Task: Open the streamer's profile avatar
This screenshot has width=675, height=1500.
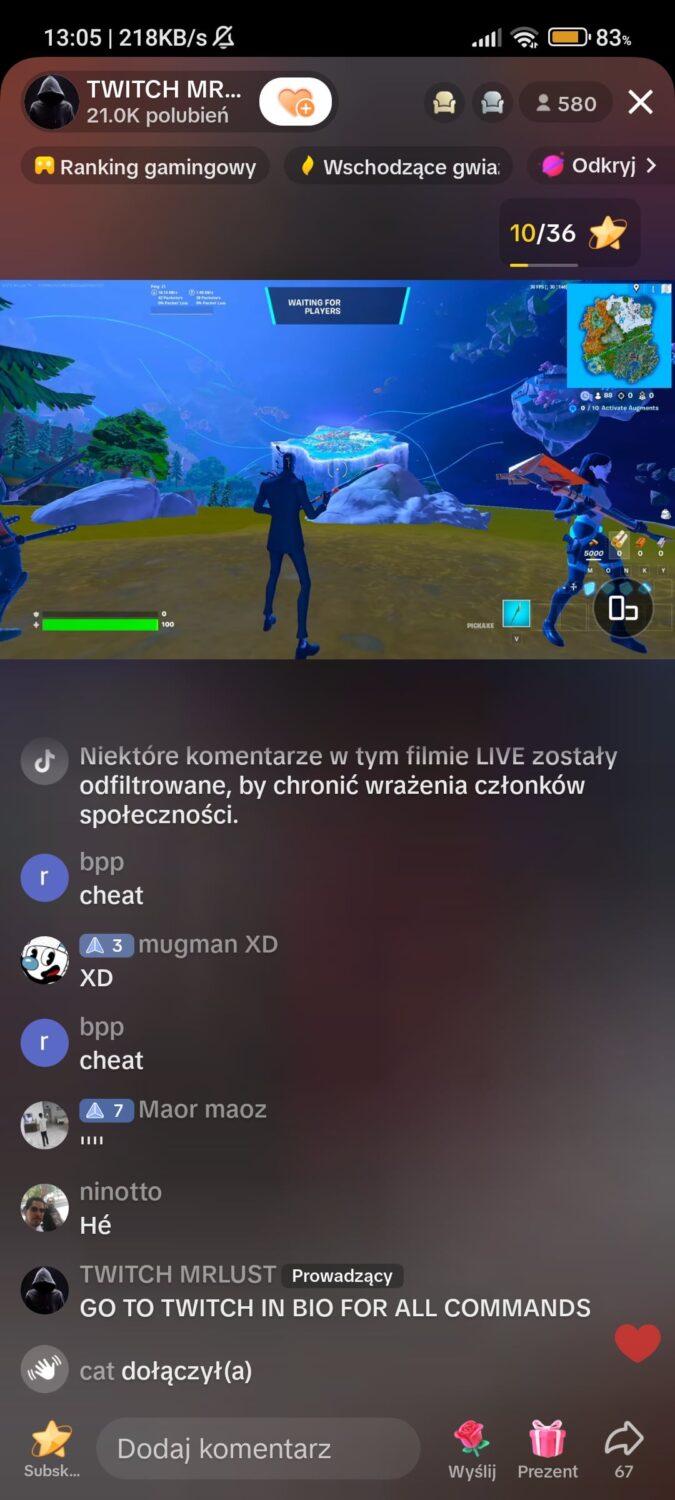Action: coord(51,102)
